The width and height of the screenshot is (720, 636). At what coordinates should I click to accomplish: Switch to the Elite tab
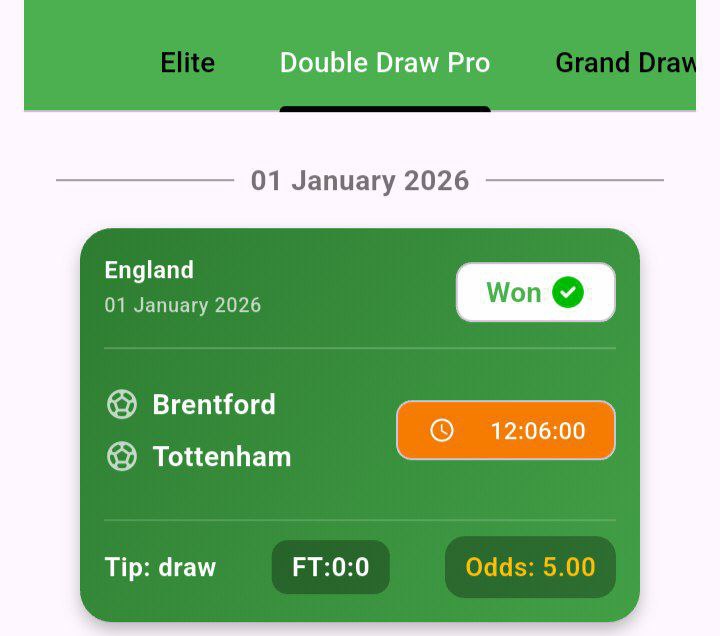coord(187,63)
